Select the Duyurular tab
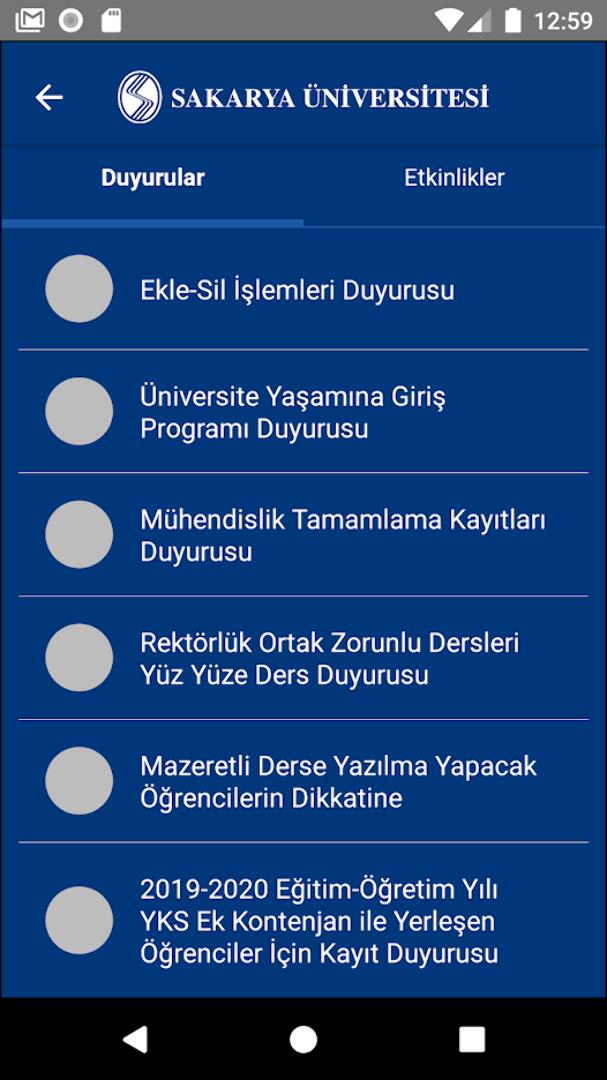Viewport: 607px width, 1080px height. pos(152,178)
